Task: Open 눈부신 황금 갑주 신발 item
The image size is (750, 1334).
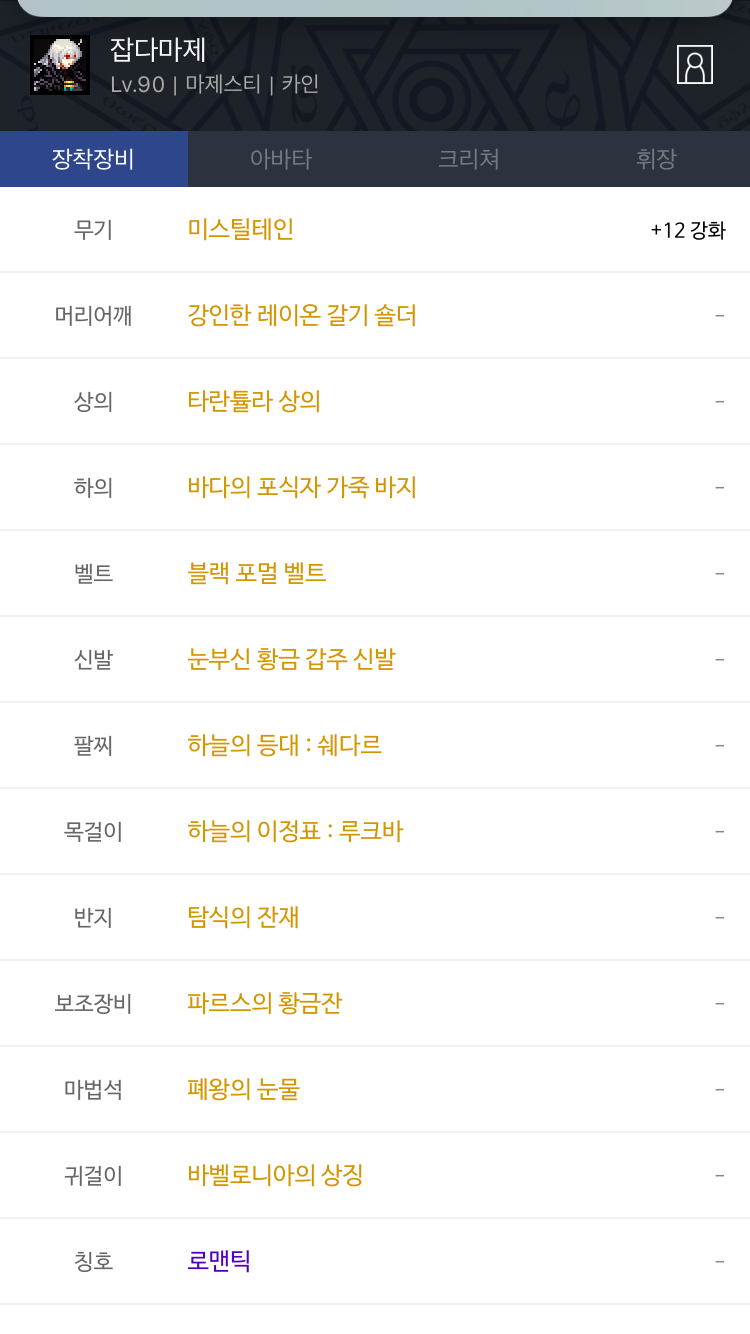Action: (x=291, y=659)
